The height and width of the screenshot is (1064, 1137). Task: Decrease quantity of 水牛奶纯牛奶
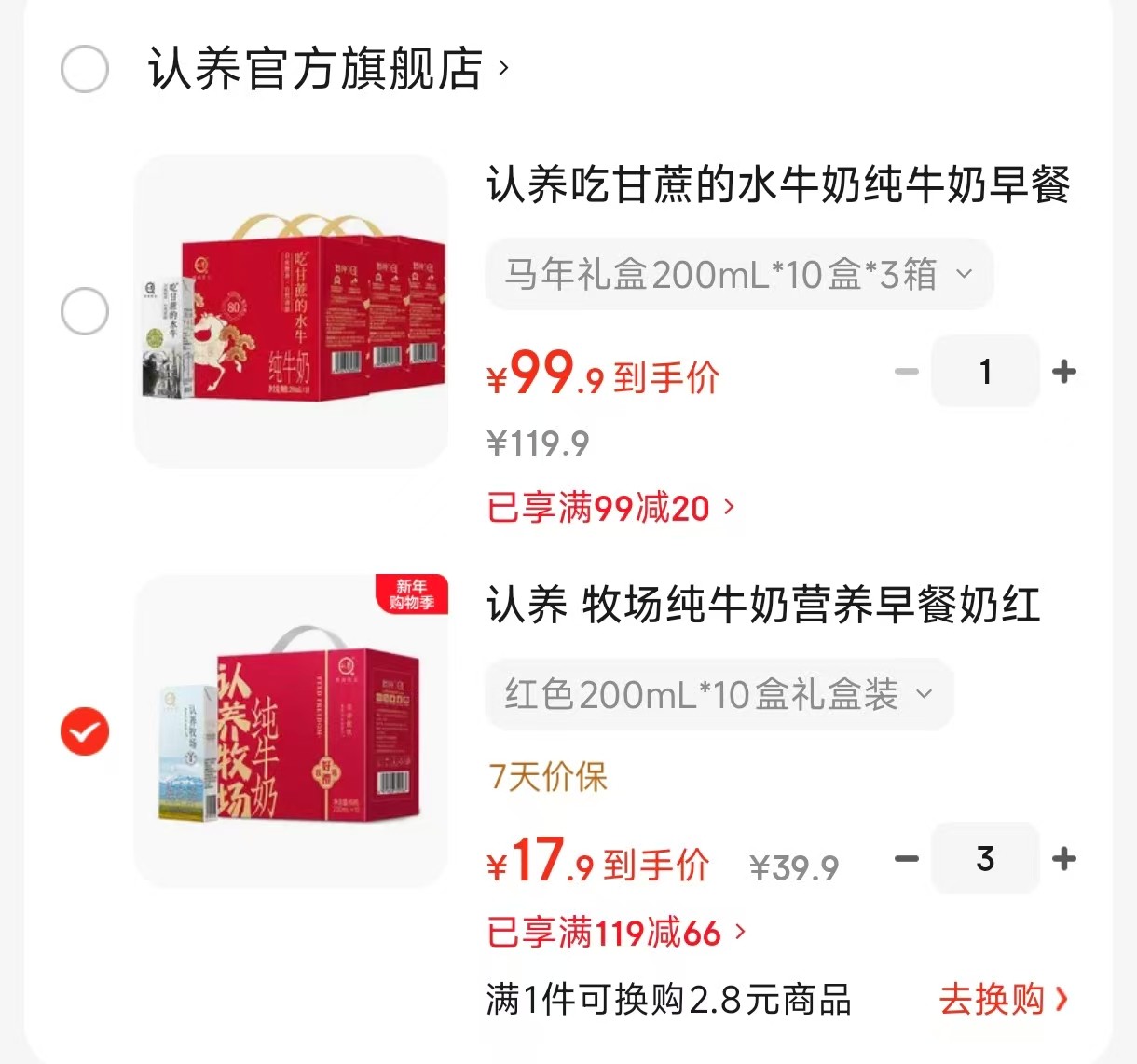point(906,372)
